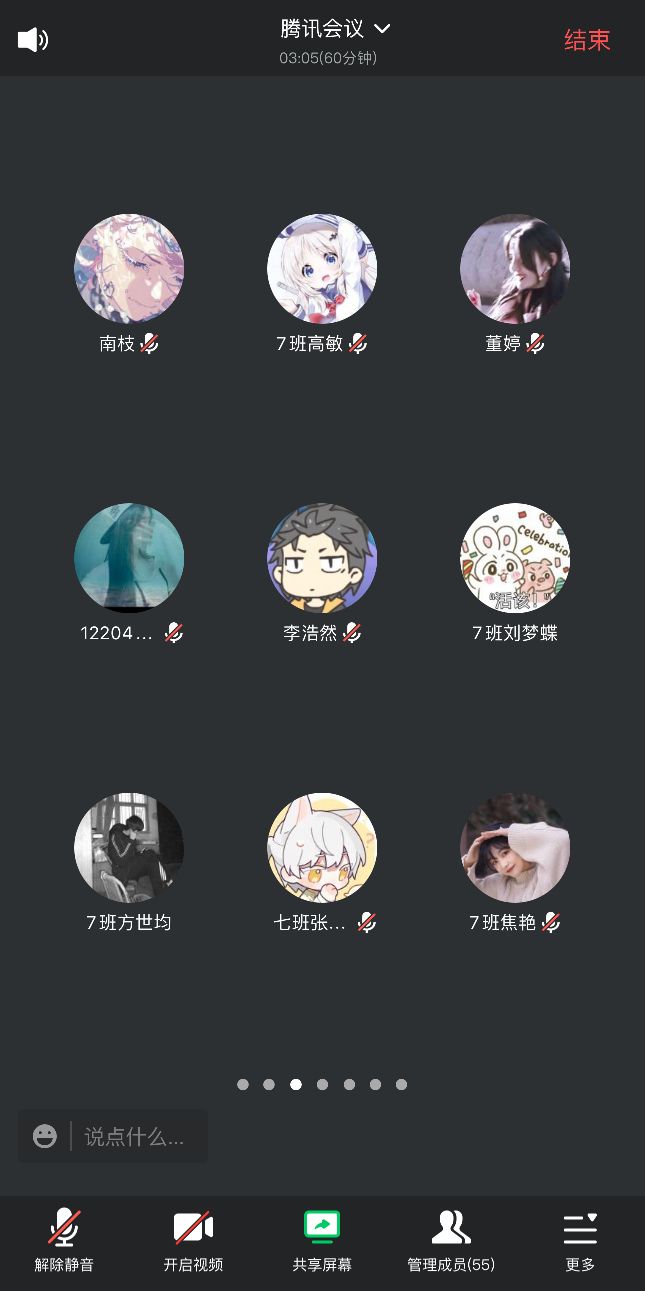Turn on camera via 开启视频
Screen dimensions: 645x1291
tap(193, 1240)
